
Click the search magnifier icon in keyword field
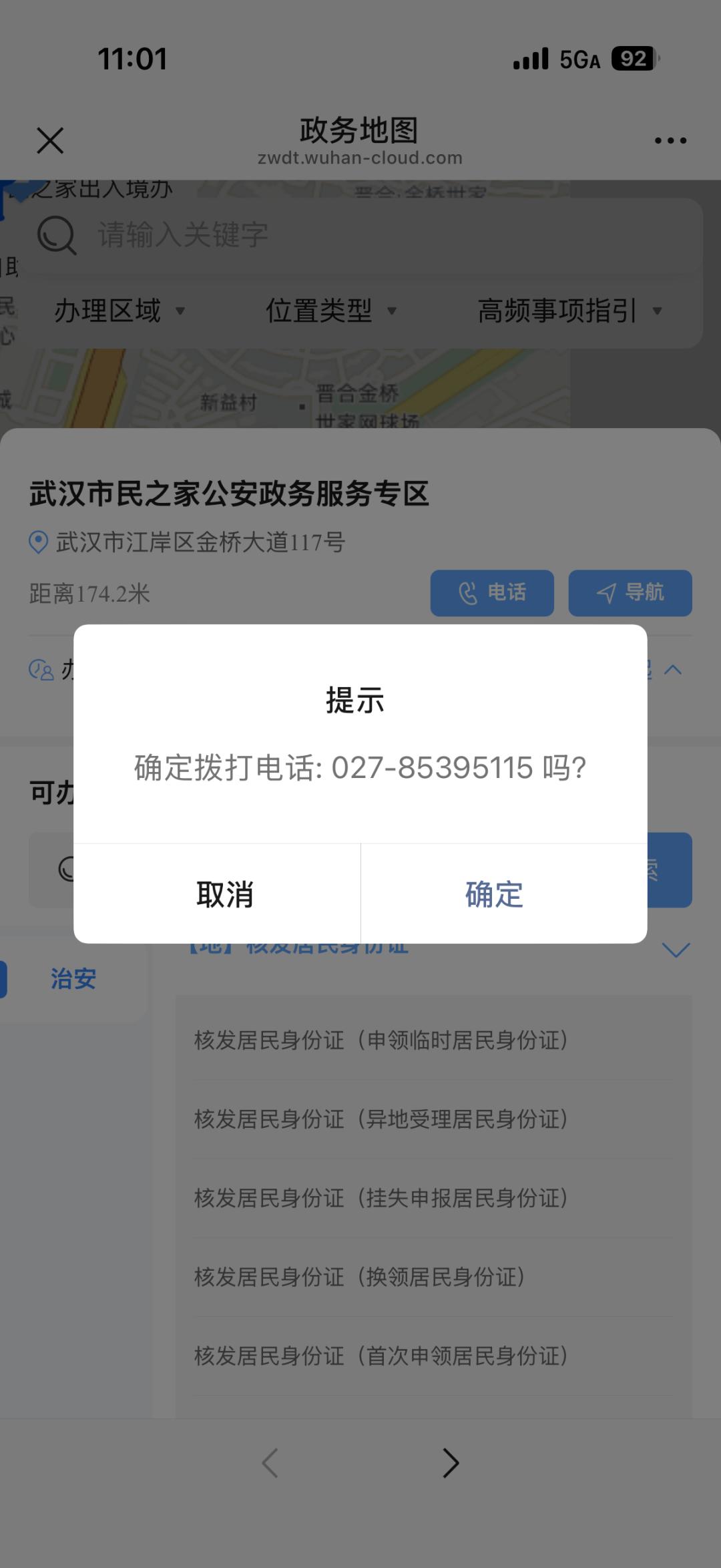[x=57, y=235]
